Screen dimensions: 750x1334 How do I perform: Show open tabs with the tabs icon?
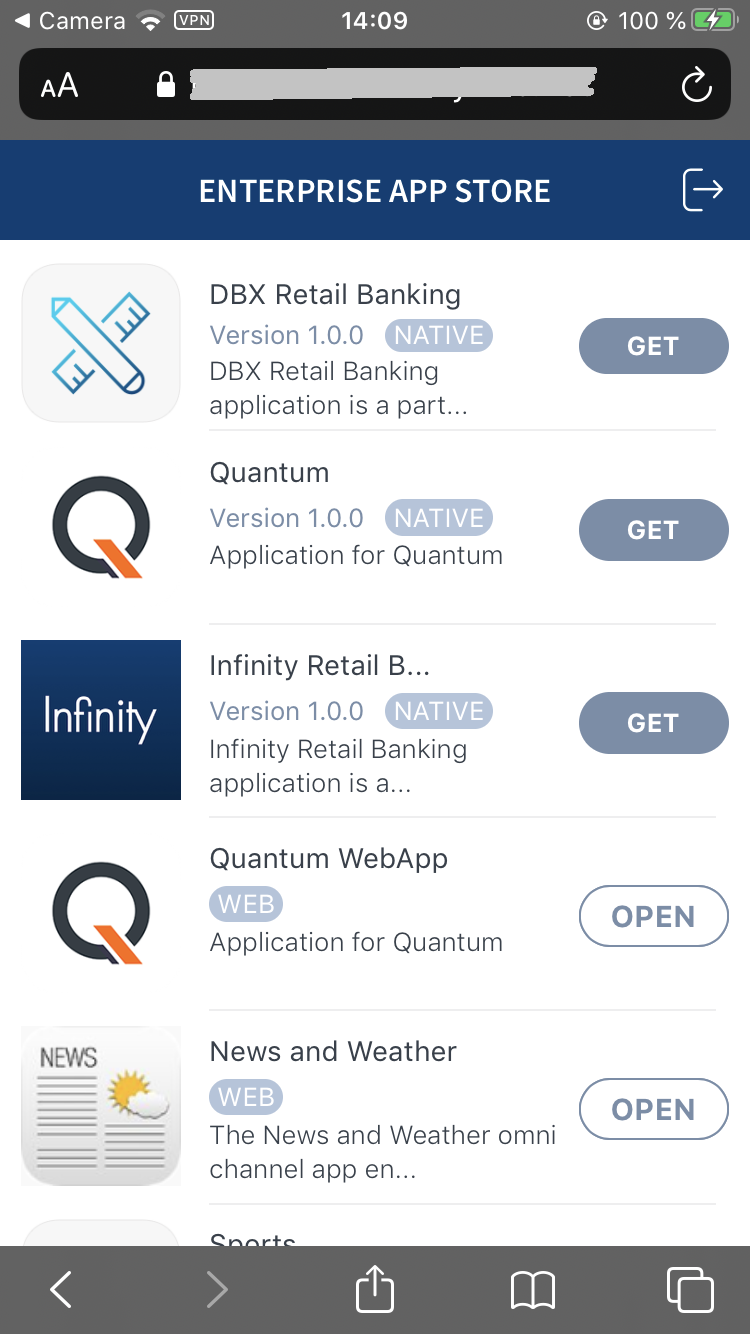click(x=689, y=1289)
